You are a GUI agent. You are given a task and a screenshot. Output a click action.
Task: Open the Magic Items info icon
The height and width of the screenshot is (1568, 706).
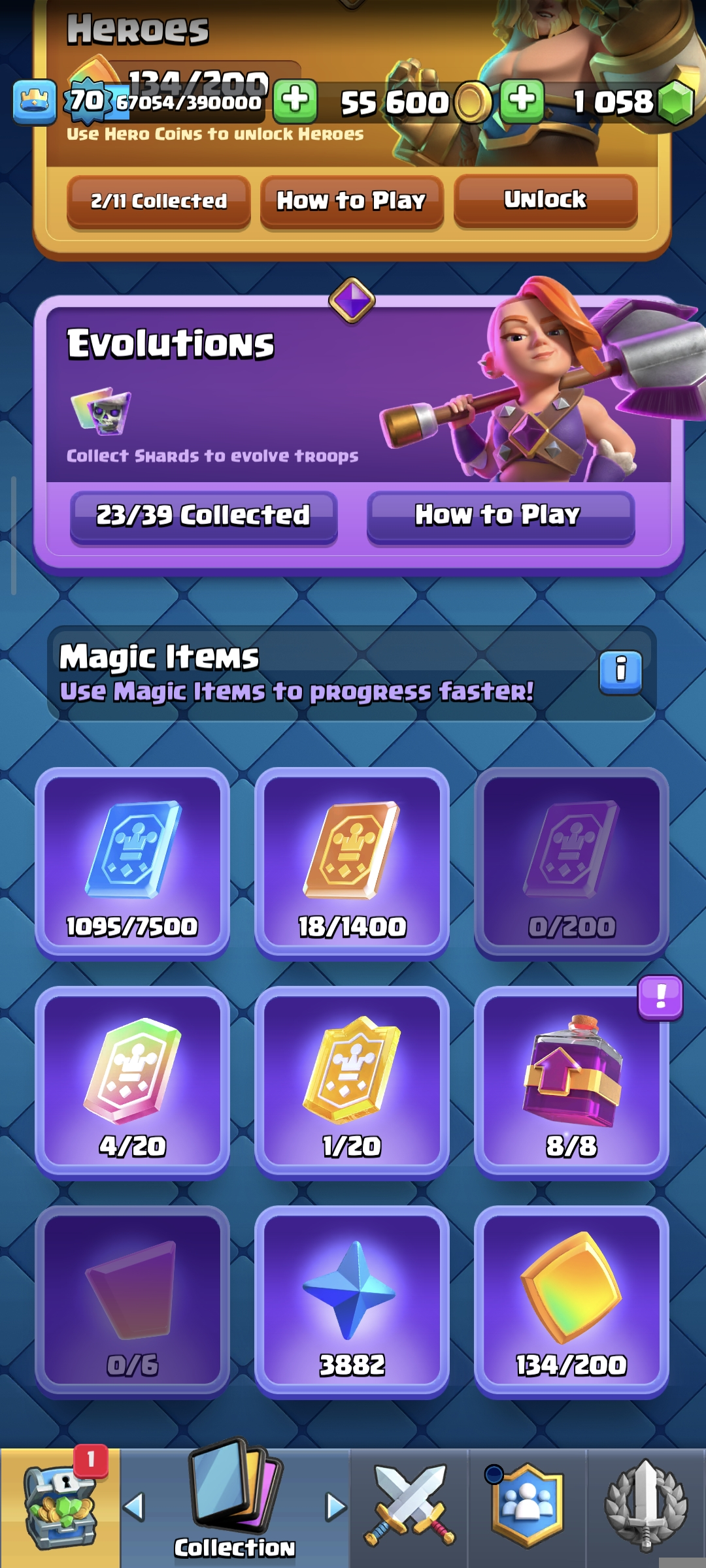(x=620, y=670)
